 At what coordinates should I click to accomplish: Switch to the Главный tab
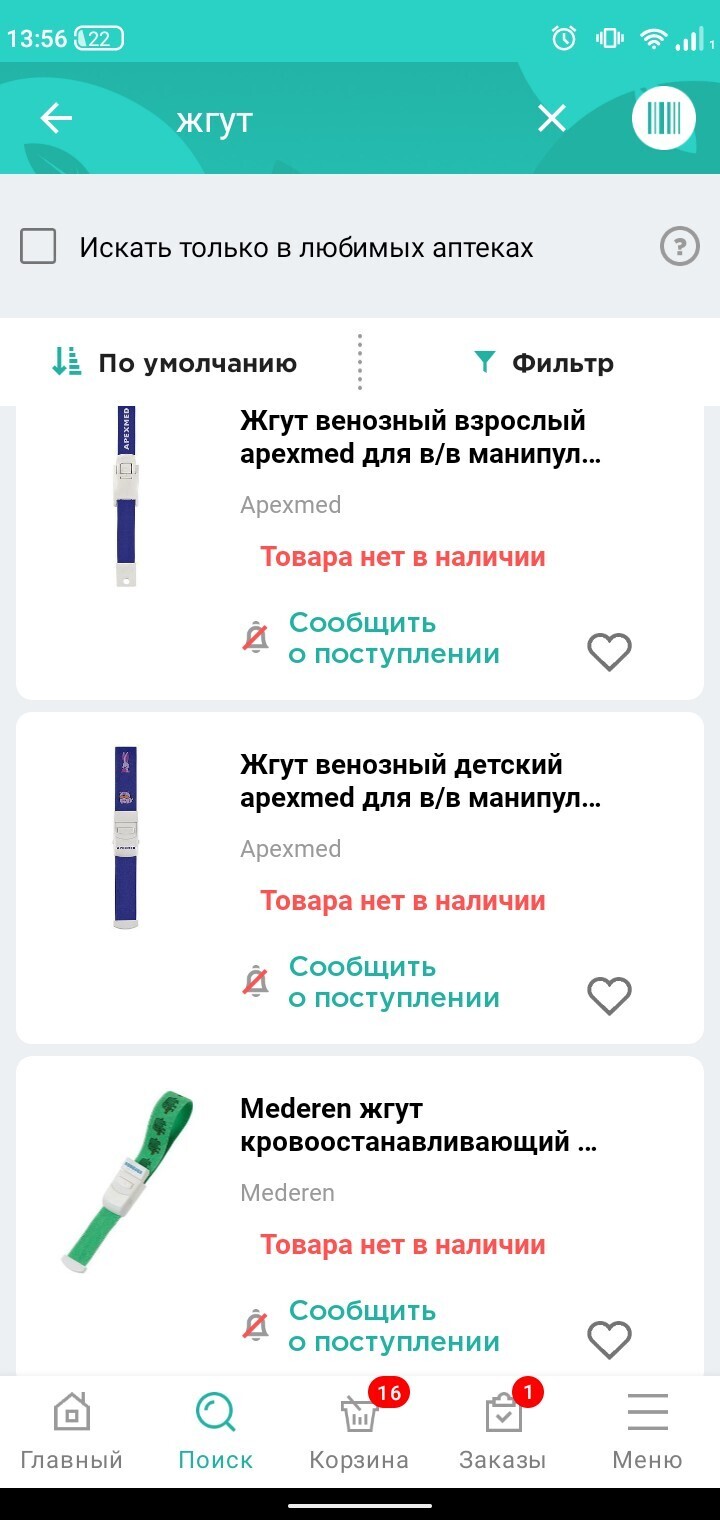pos(71,1432)
